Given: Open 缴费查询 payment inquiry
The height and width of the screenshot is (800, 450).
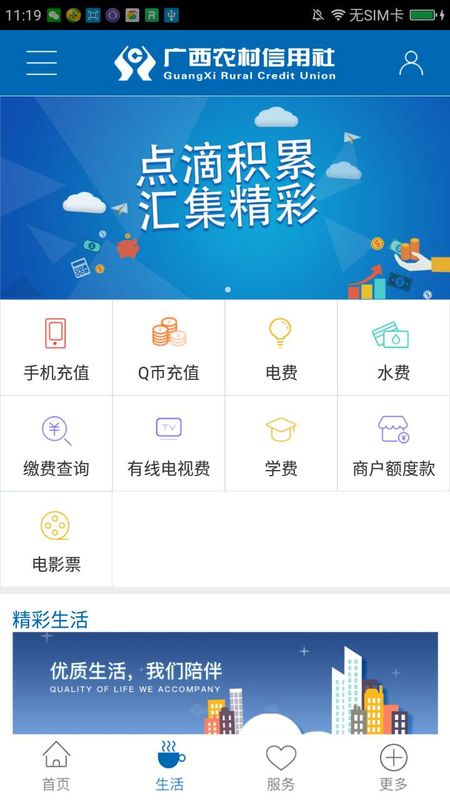Looking at the screenshot, I should point(56,443).
